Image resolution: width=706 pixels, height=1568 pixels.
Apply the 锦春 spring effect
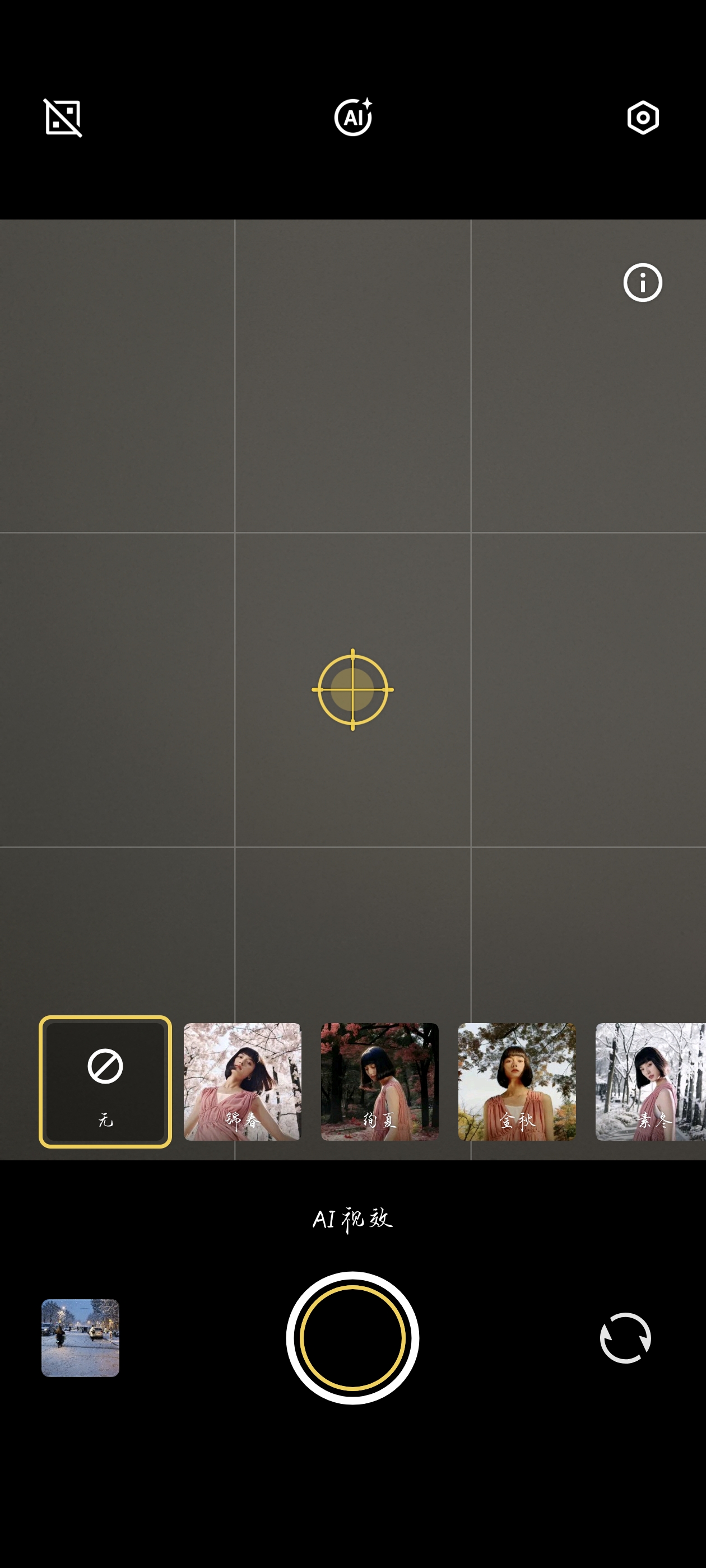pos(243,1082)
